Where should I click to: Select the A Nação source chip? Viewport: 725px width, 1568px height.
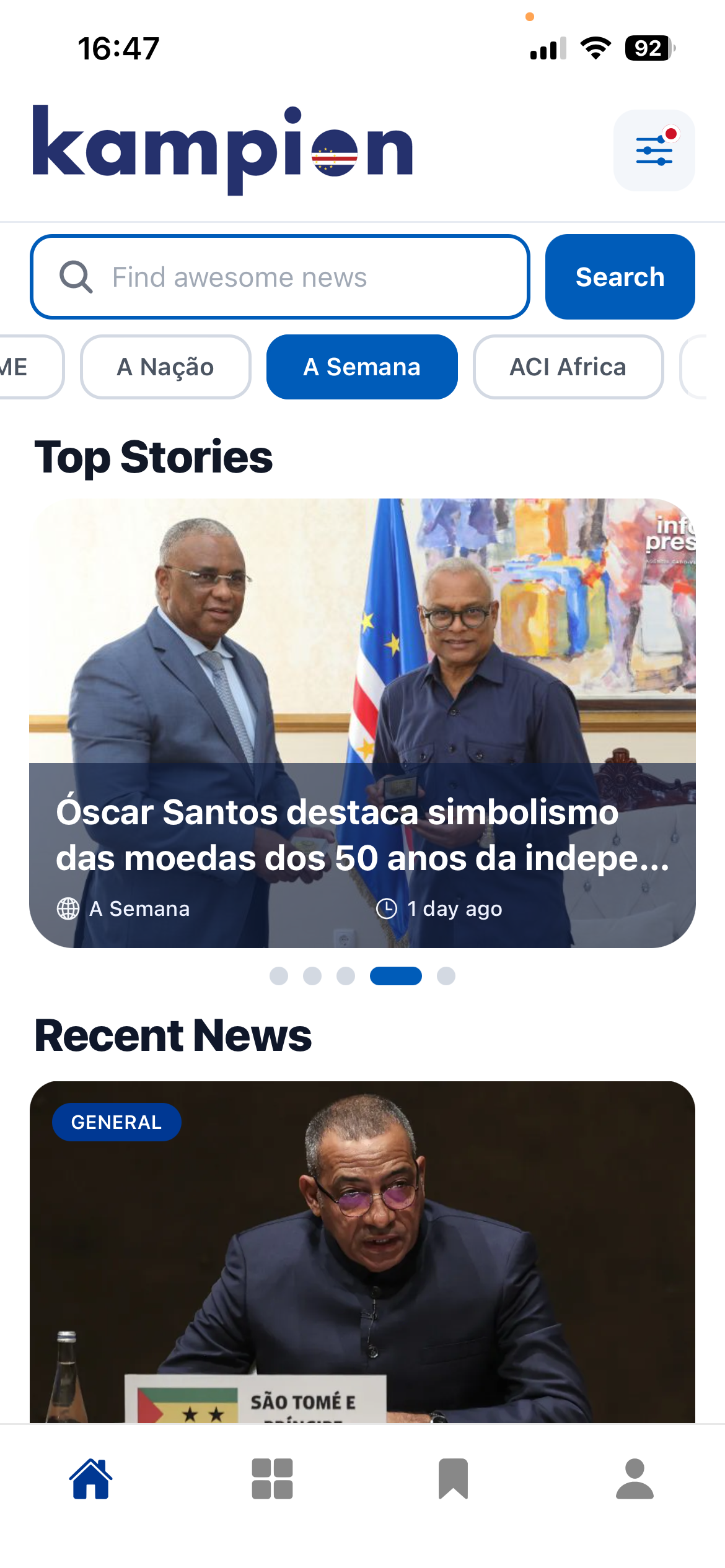click(x=165, y=367)
